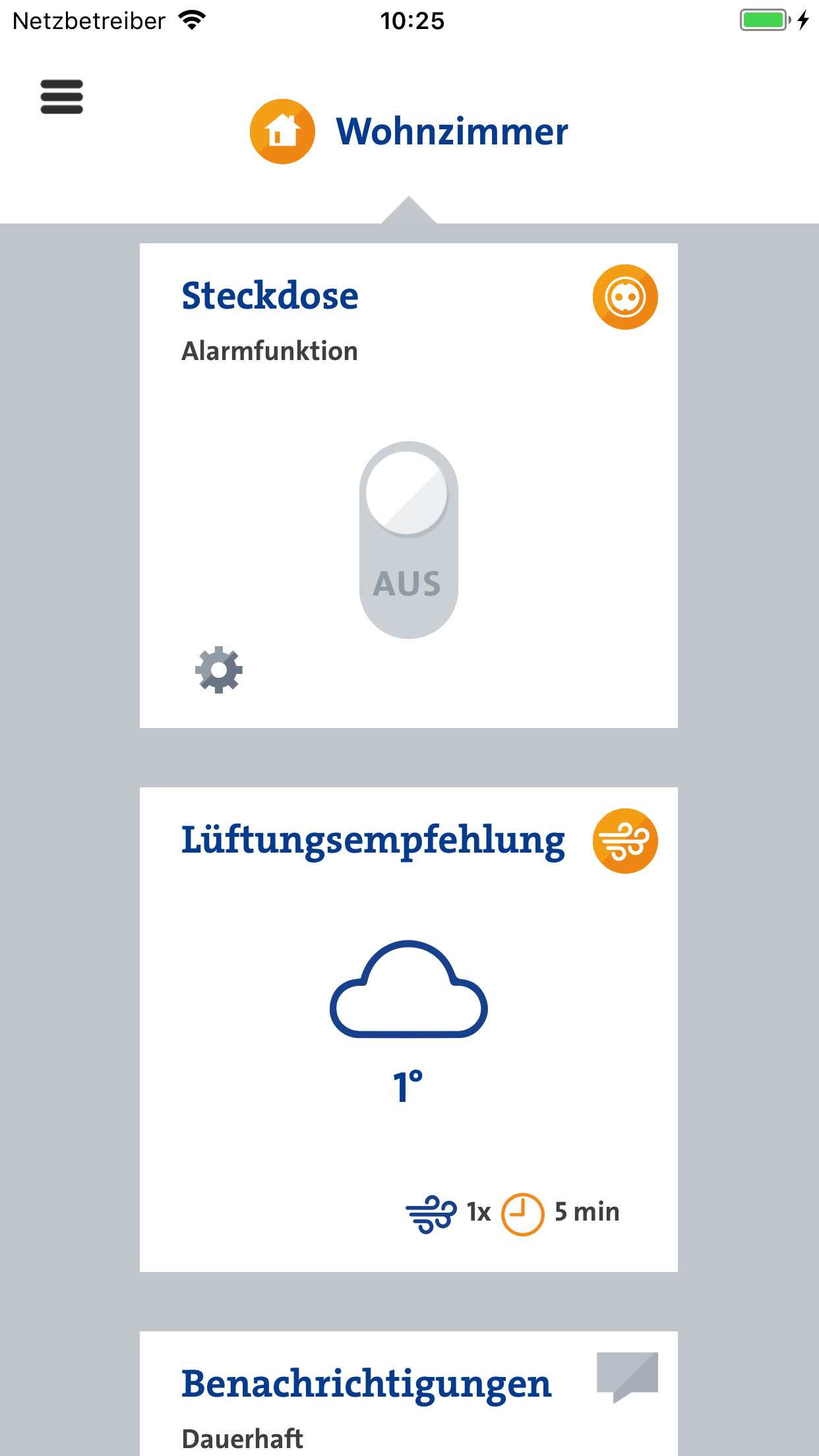The image size is (819, 1456).
Task: Open the Lüftungsempfehlung card
Action: pos(408,1029)
